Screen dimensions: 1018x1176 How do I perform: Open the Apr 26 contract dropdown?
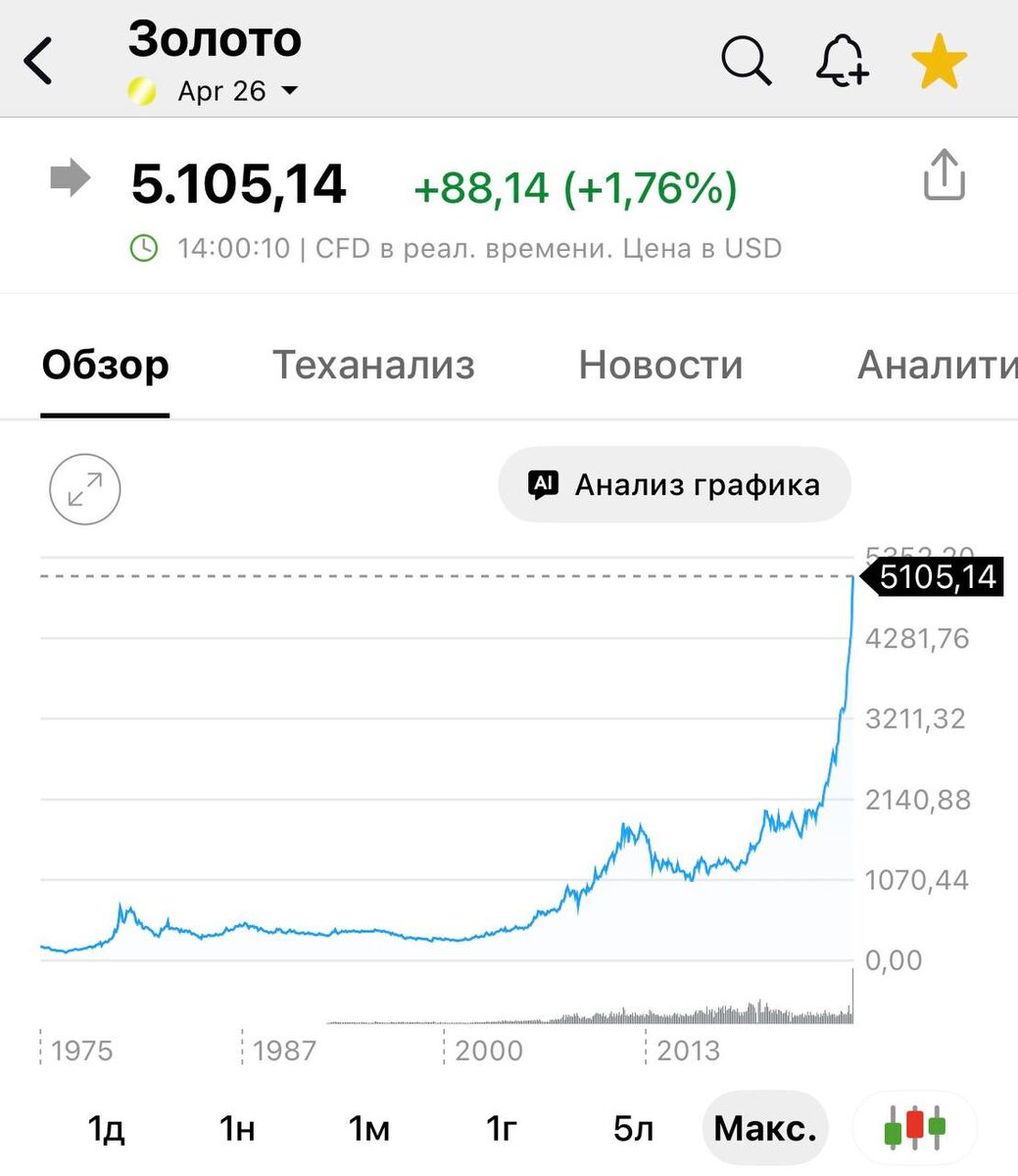pos(235,91)
